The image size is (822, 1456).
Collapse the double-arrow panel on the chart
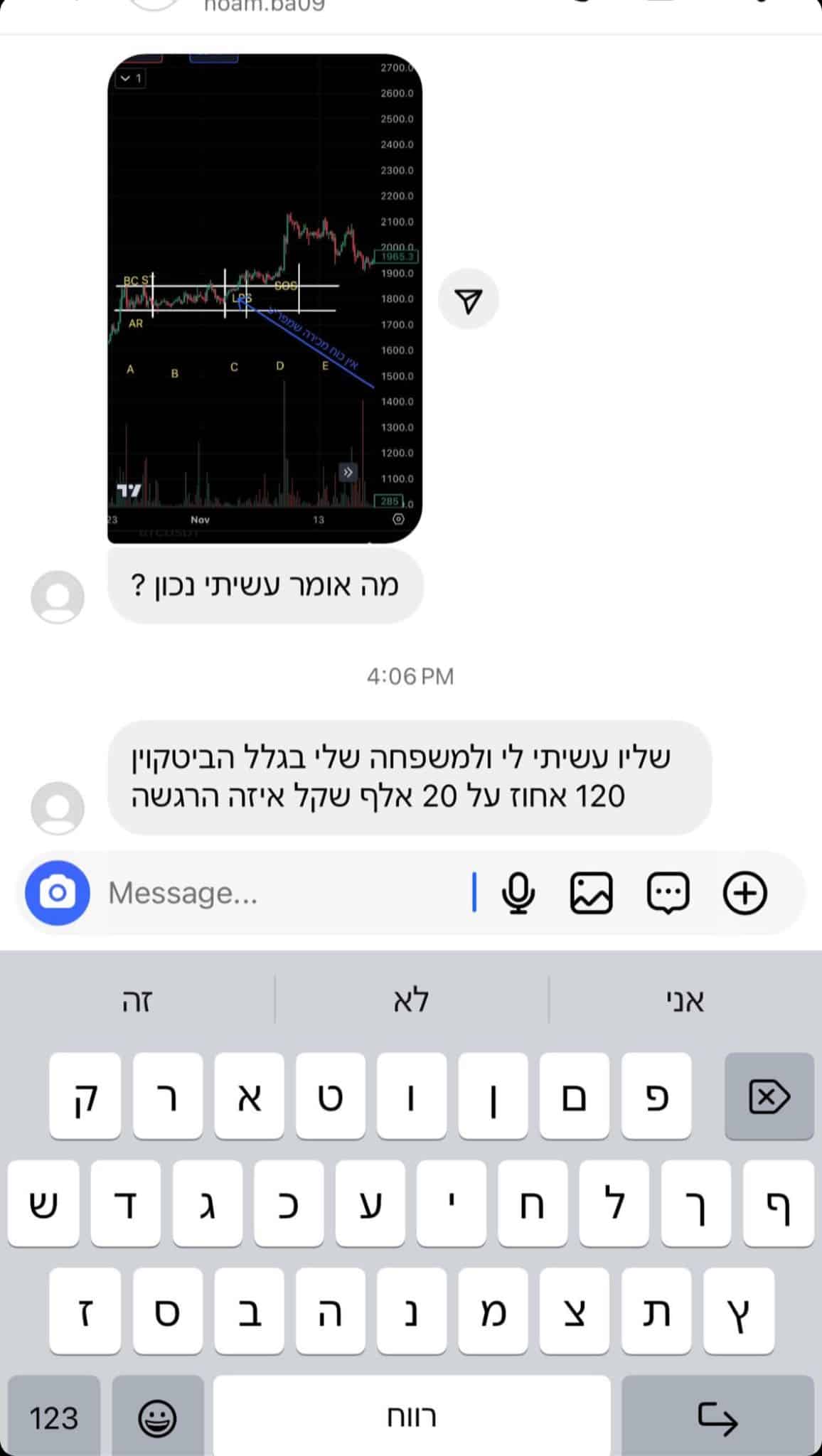tap(348, 471)
